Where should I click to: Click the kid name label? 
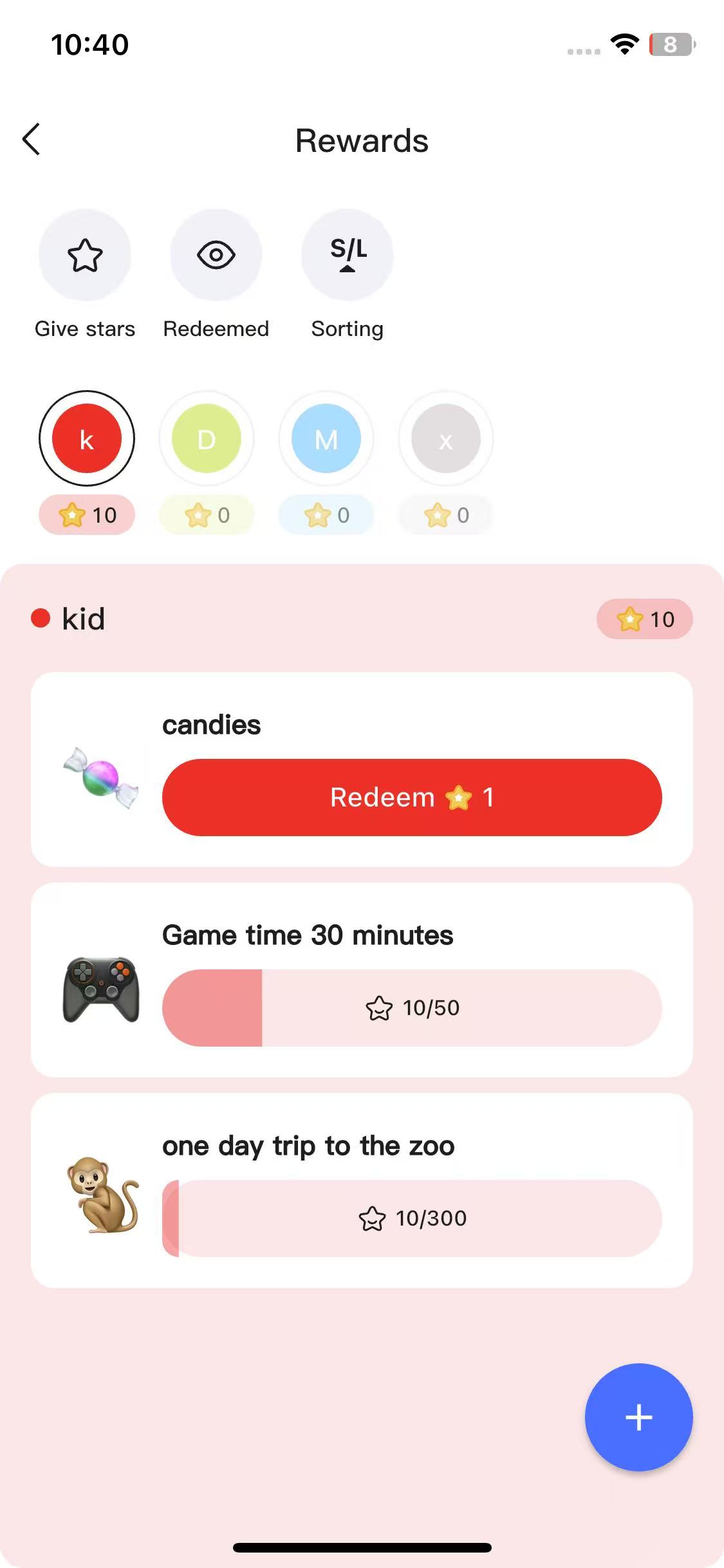[x=82, y=619]
